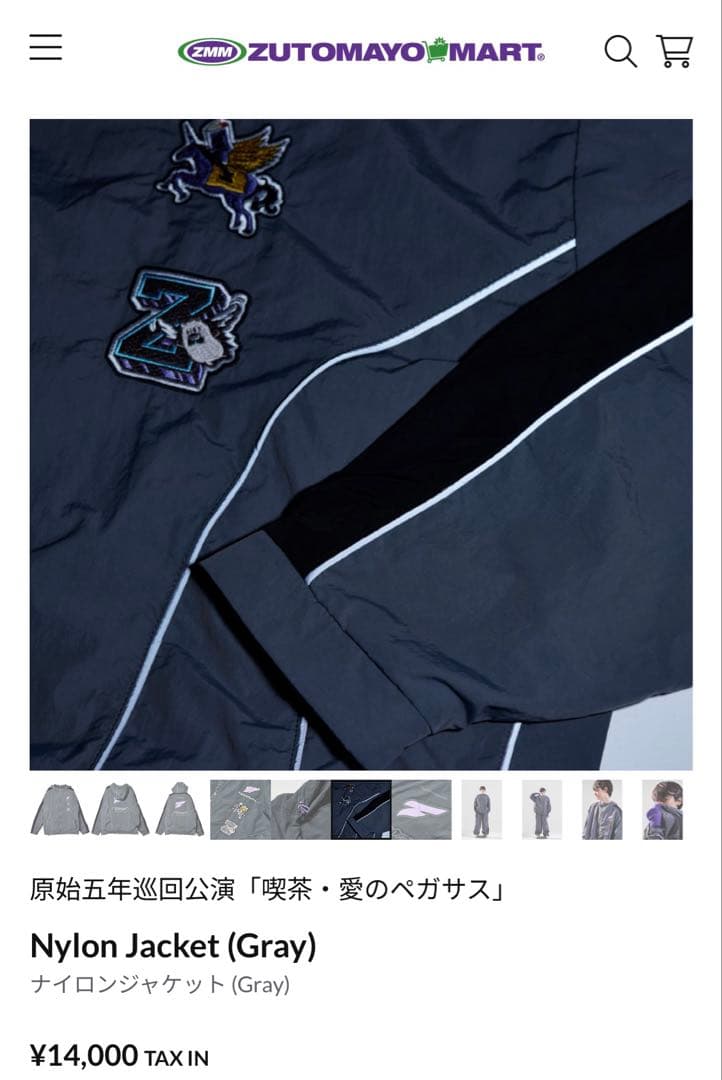
Task: Open the hamburger navigation menu
Action: point(45,48)
